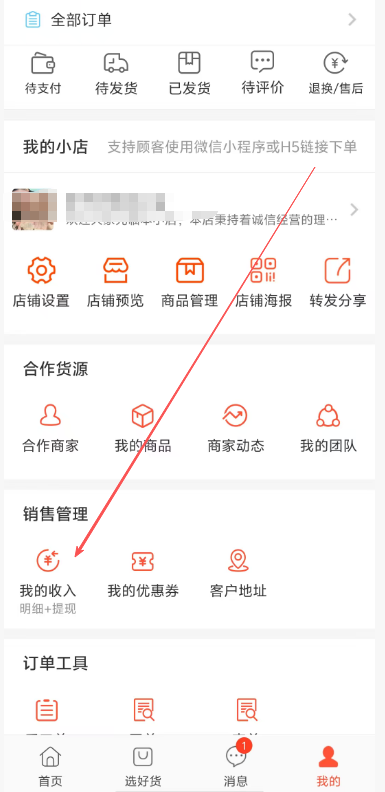Switch to 选好货 tab
Screen dimensions: 385x792
click(143, 766)
